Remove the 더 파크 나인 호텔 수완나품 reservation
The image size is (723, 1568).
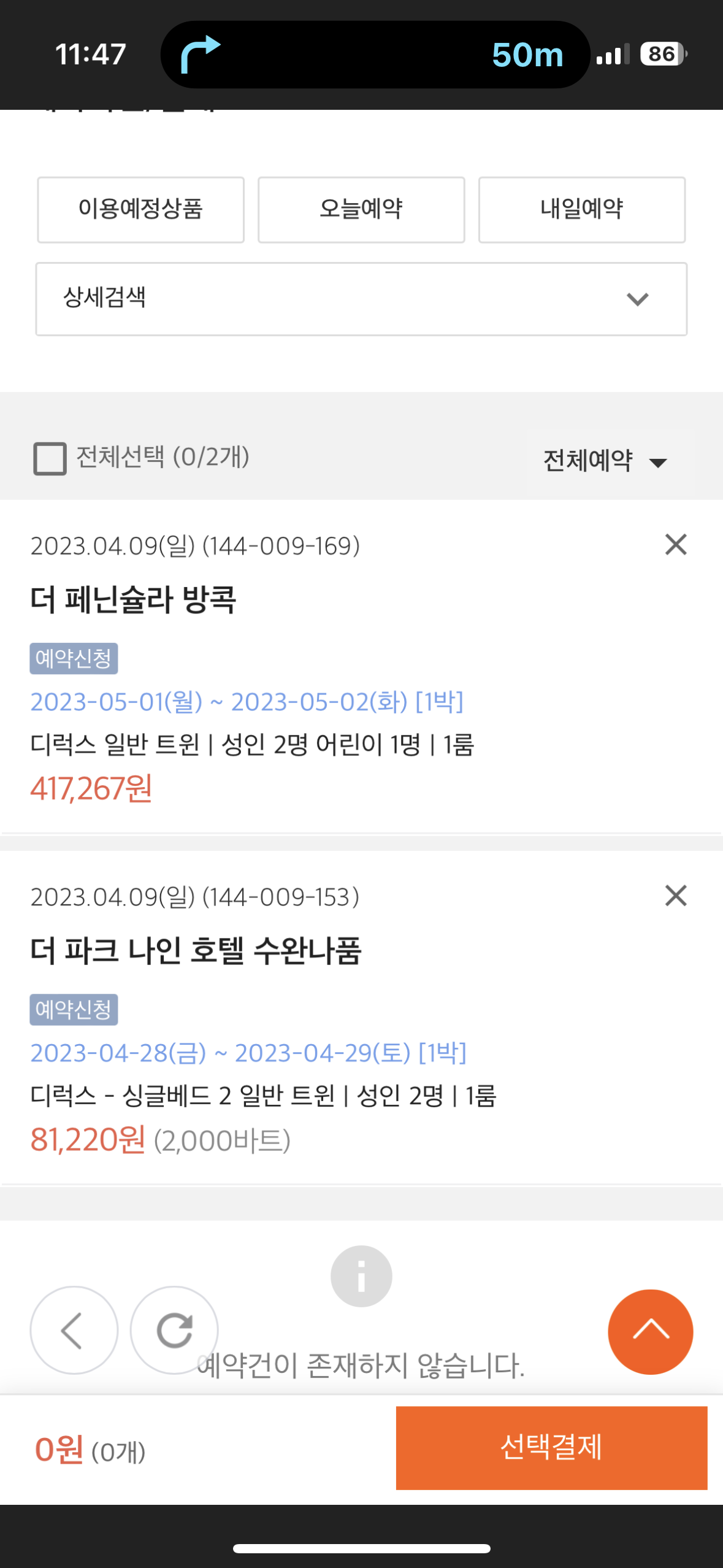(676, 896)
